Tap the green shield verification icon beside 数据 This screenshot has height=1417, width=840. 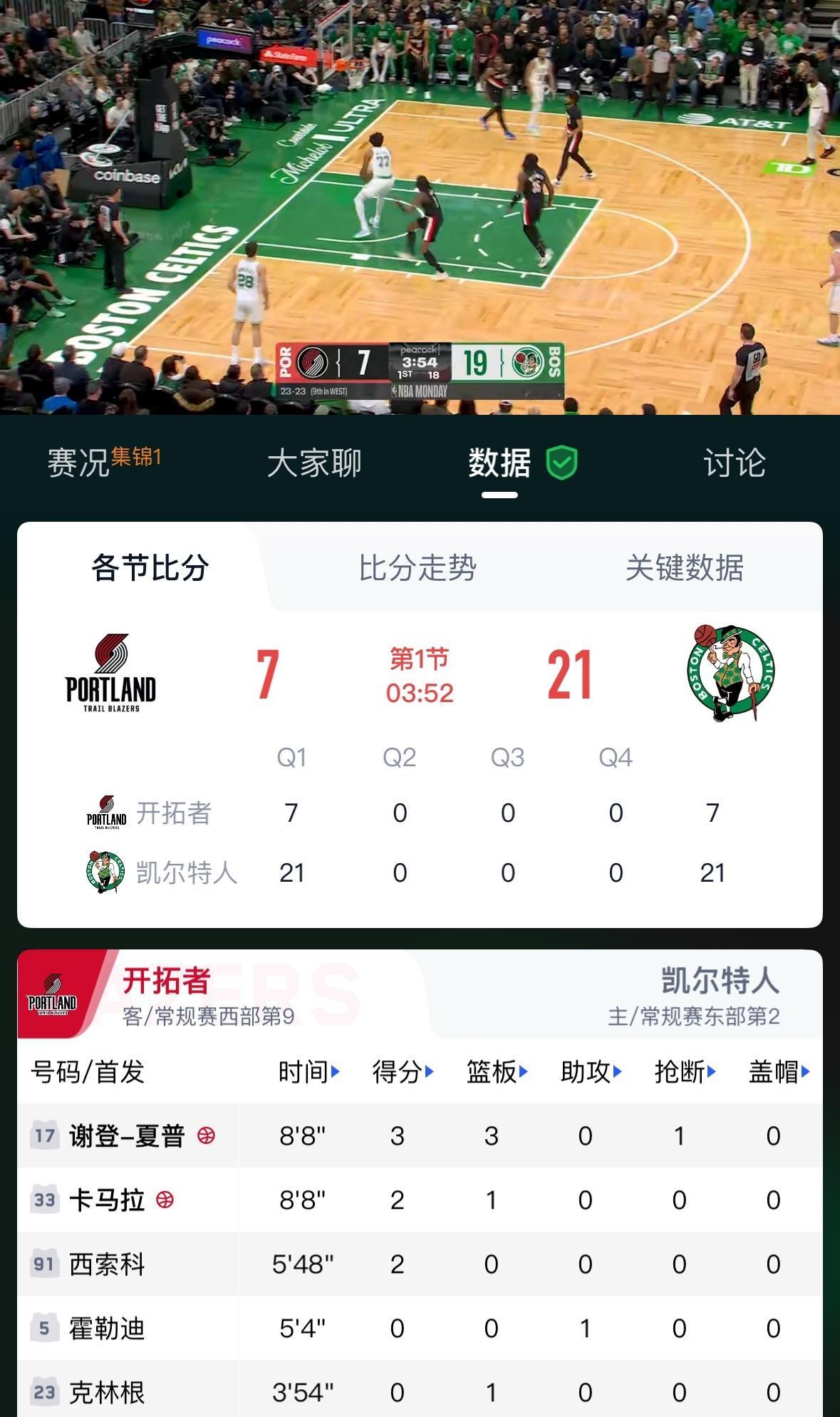click(563, 463)
